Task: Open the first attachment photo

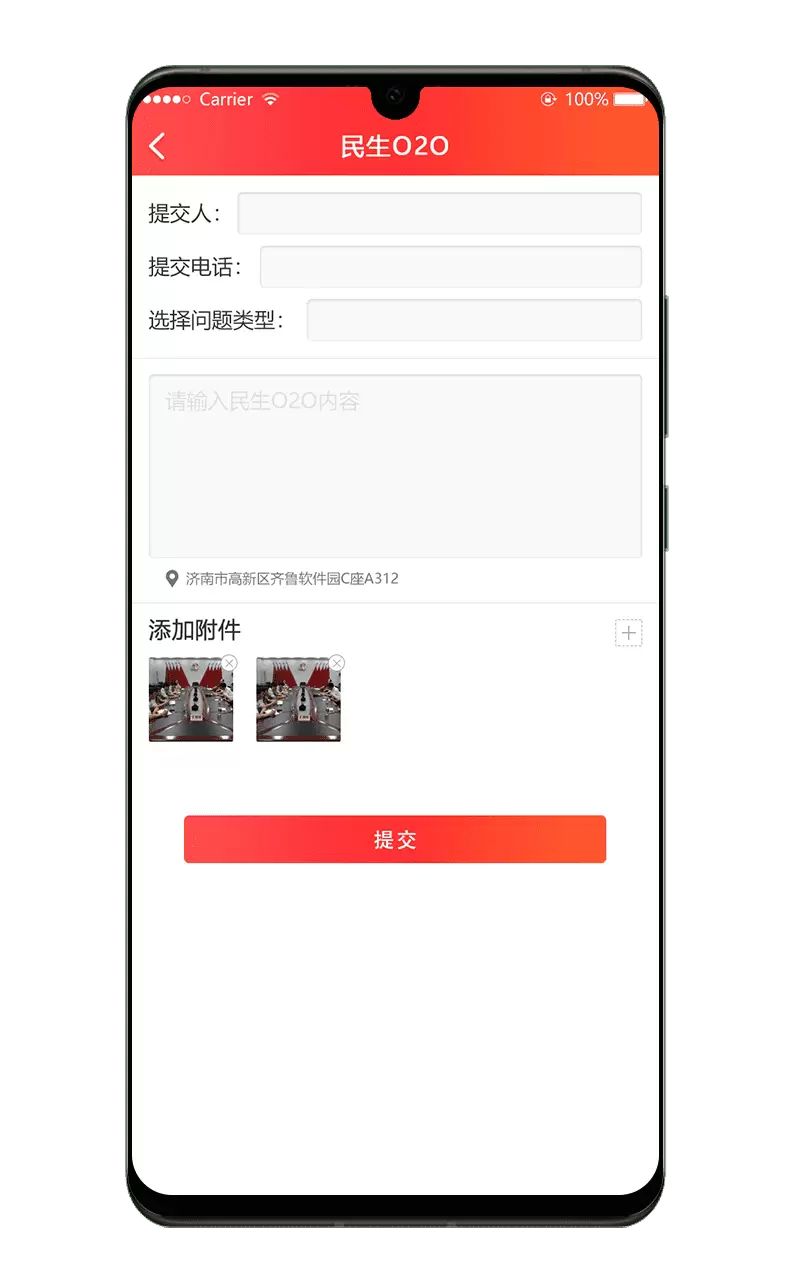Action: pyautogui.click(x=190, y=701)
